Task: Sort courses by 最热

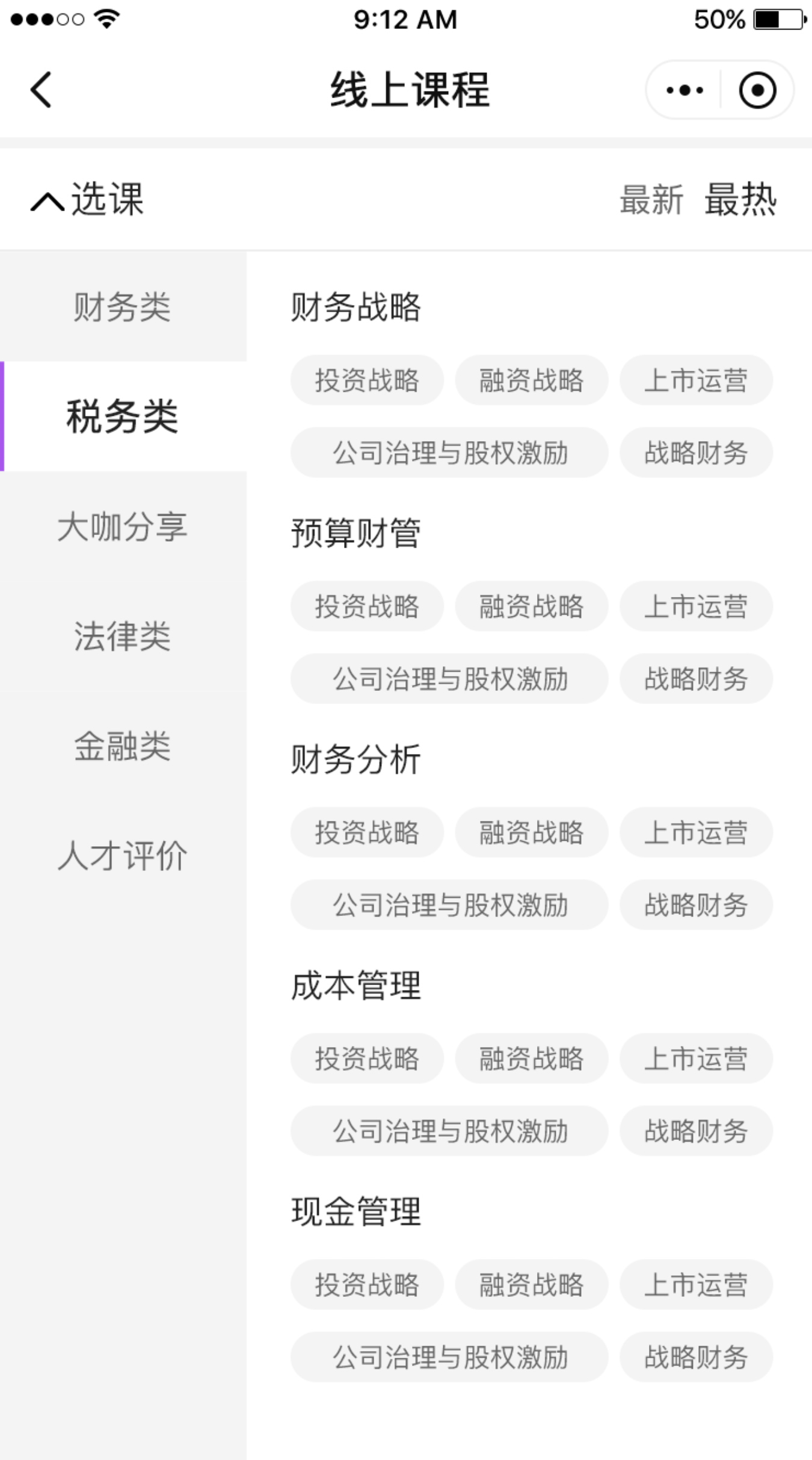Action: (x=740, y=199)
